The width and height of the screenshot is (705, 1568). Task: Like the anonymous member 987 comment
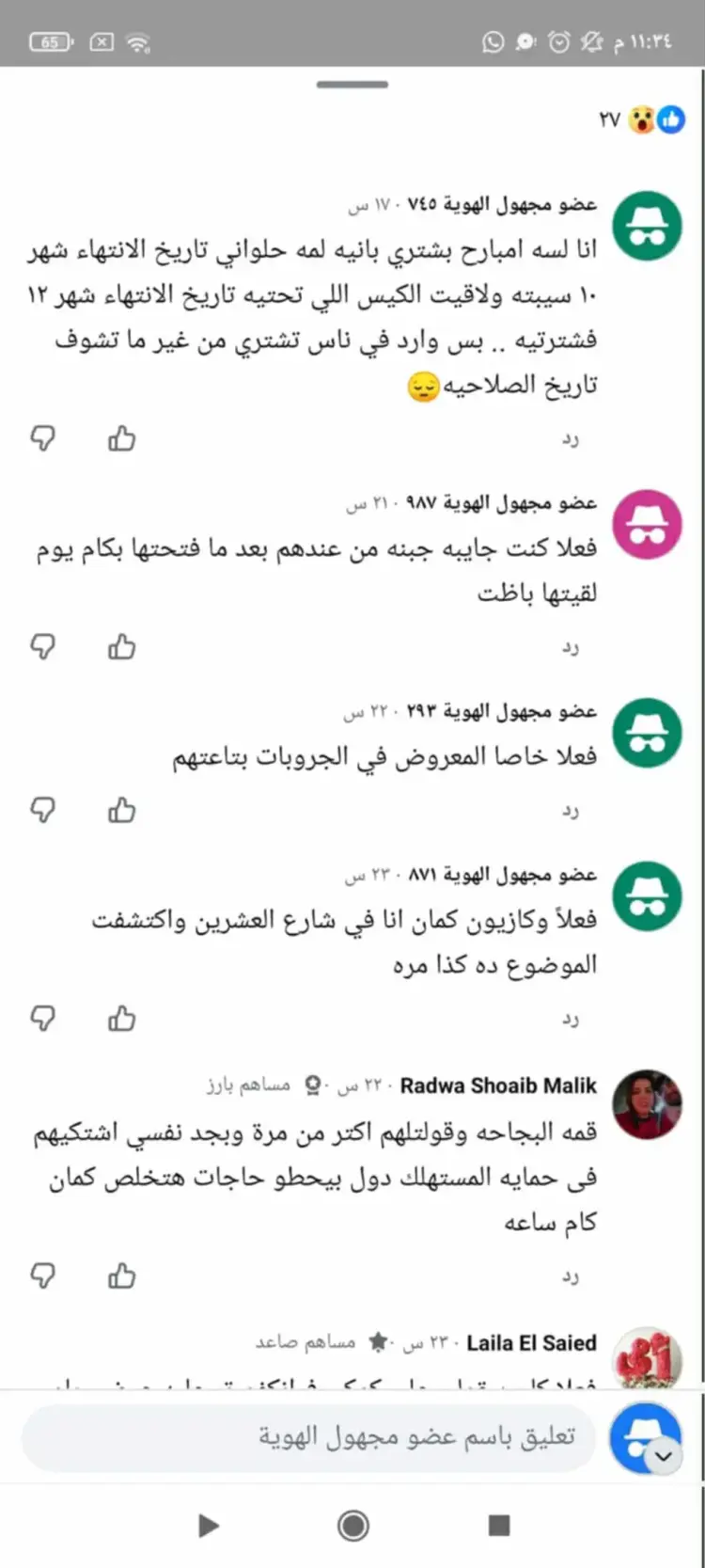point(121,647)
